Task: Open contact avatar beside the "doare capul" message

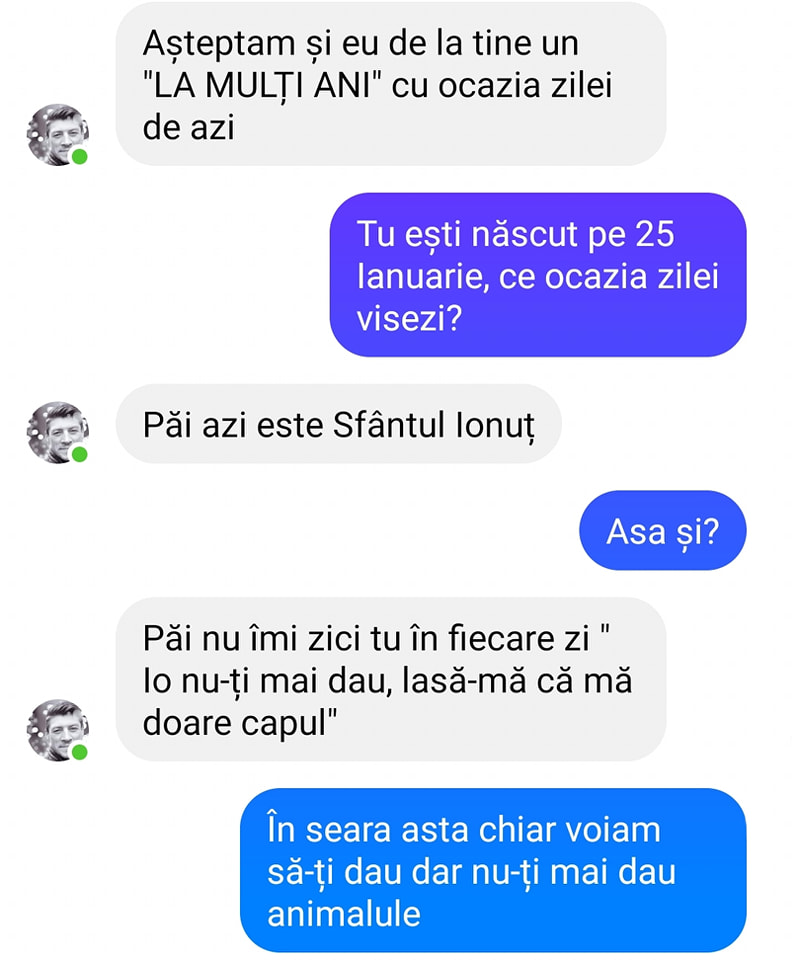Action: [x=57, y=730]
